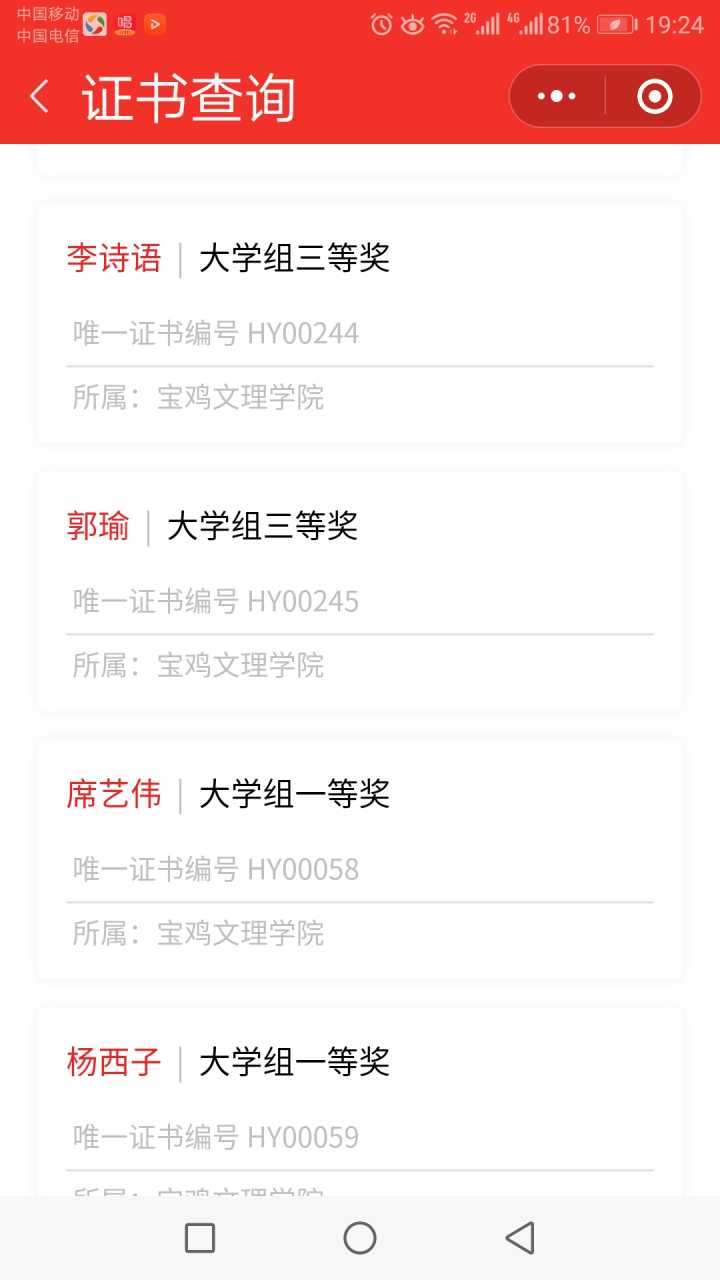Tap the eye-comfort mode icon in status bar
Viewport: 720px width, 1280px height.
click(416, 23)
